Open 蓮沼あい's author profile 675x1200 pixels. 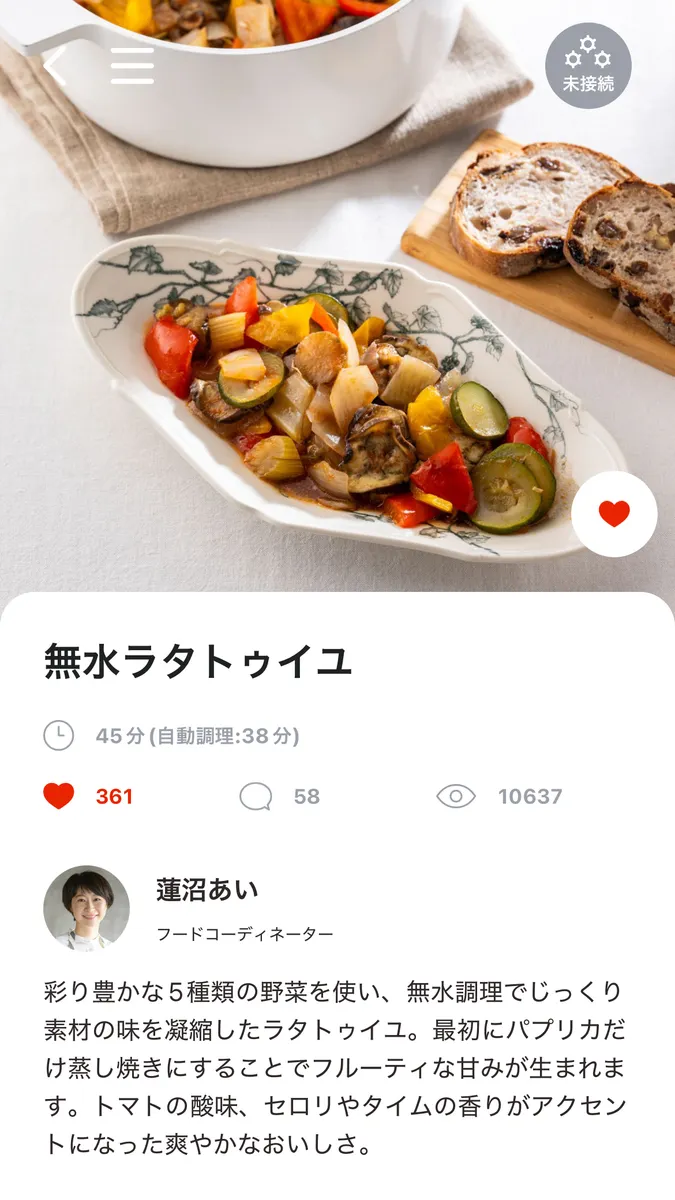(87, 908)
